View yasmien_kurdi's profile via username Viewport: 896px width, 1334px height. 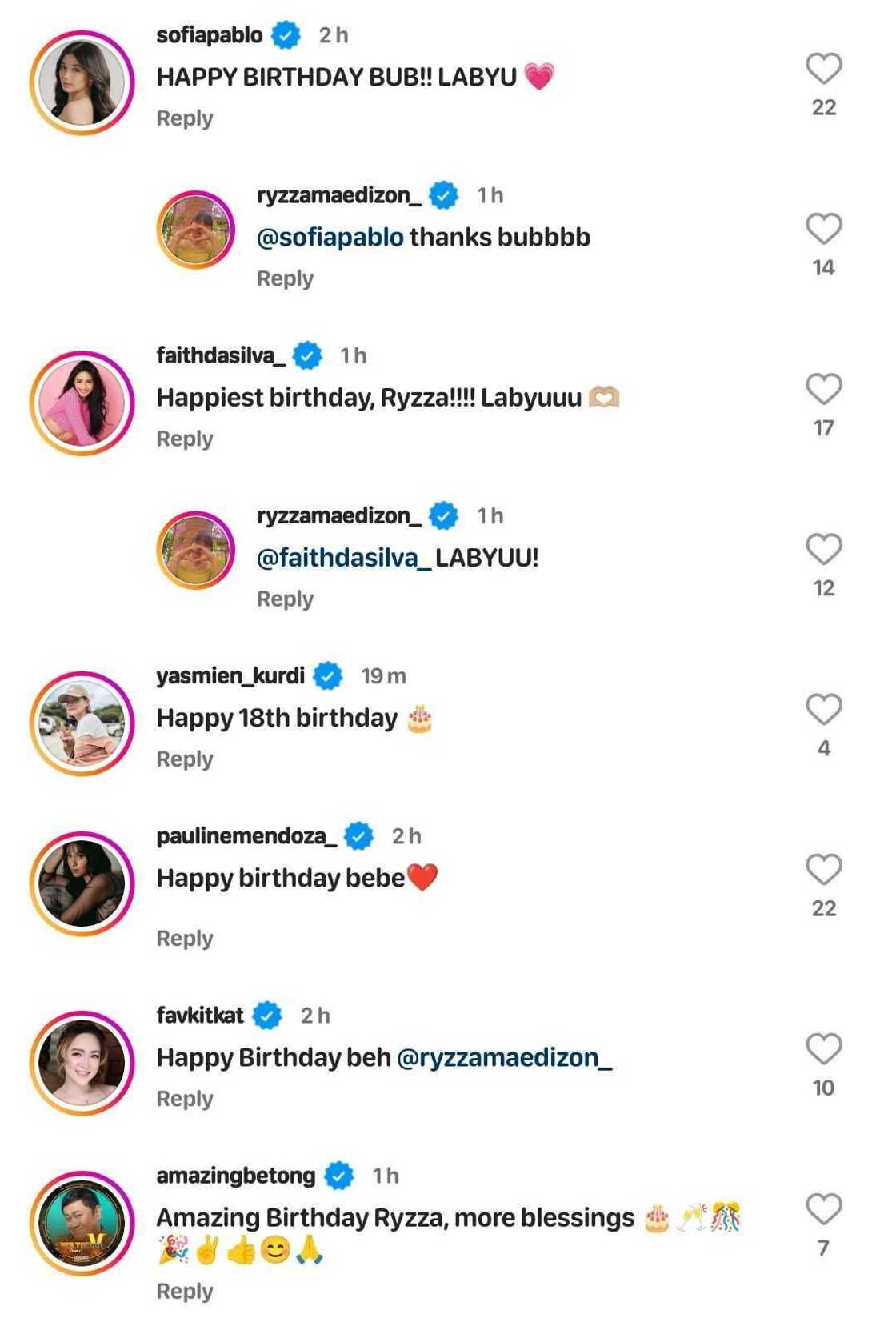[230, 675]
